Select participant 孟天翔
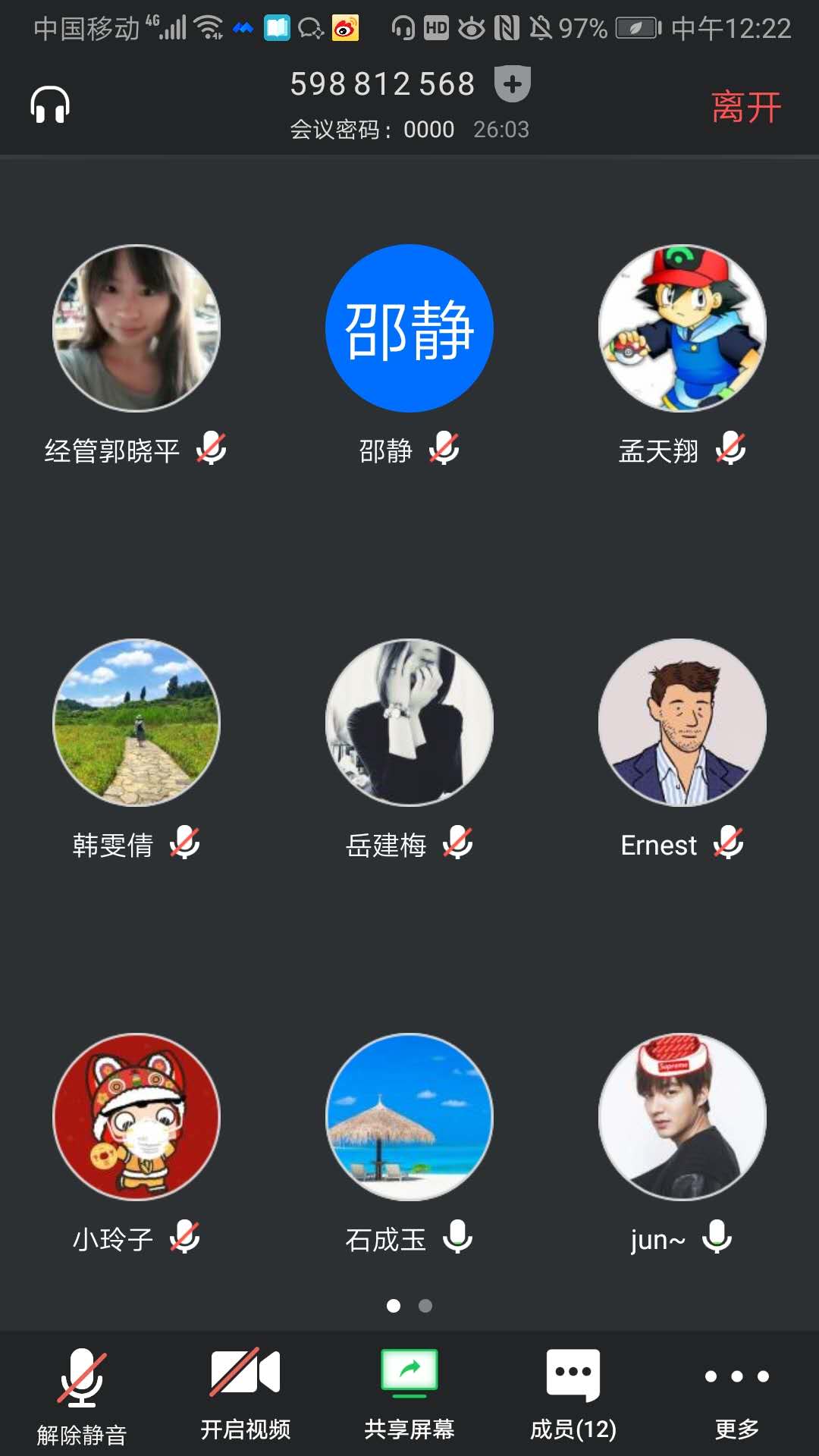This screenshot has height=1456, width=819. tap(682, 328)
